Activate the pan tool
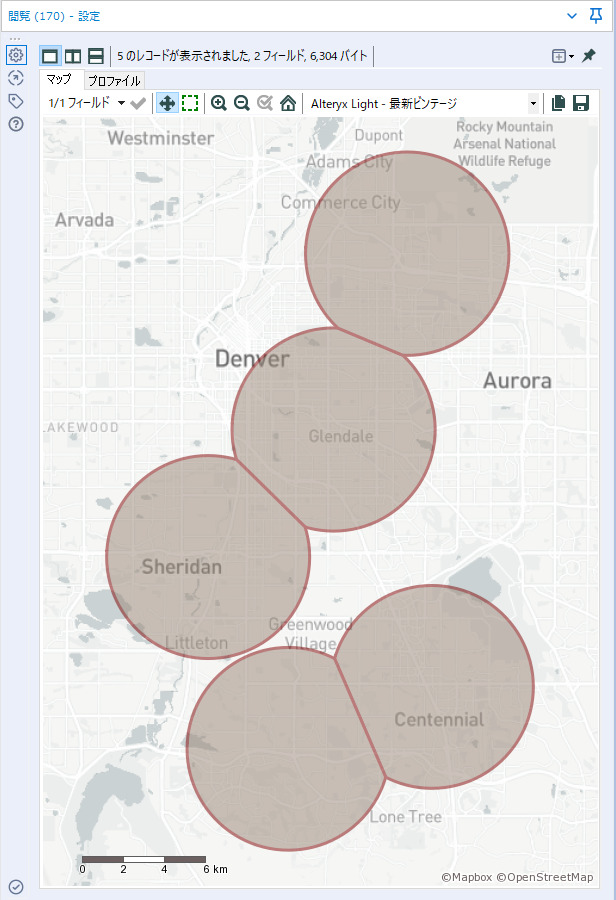The height and width of the screenshot is (900, 616). [167, 103]
